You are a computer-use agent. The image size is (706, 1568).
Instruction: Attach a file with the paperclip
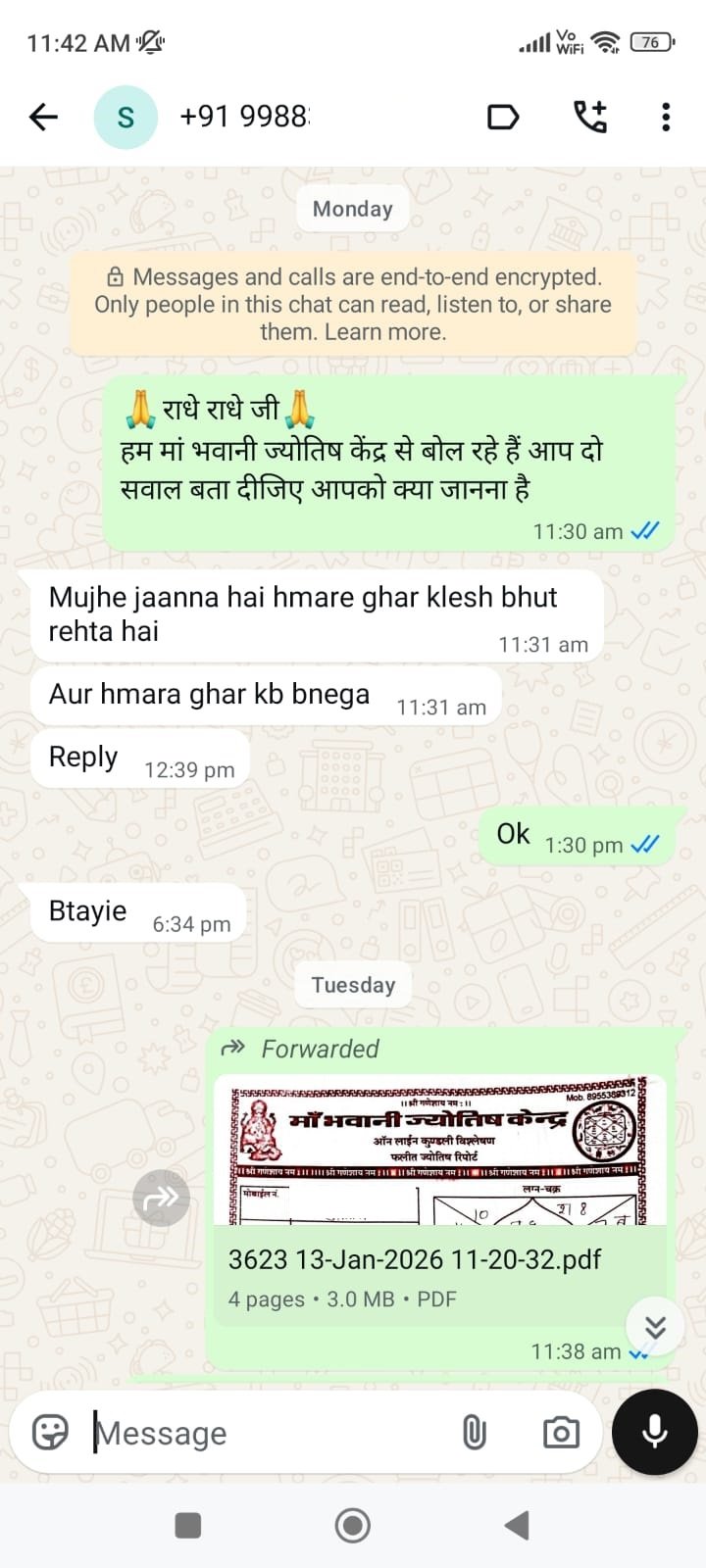(x=474, y=1433)
